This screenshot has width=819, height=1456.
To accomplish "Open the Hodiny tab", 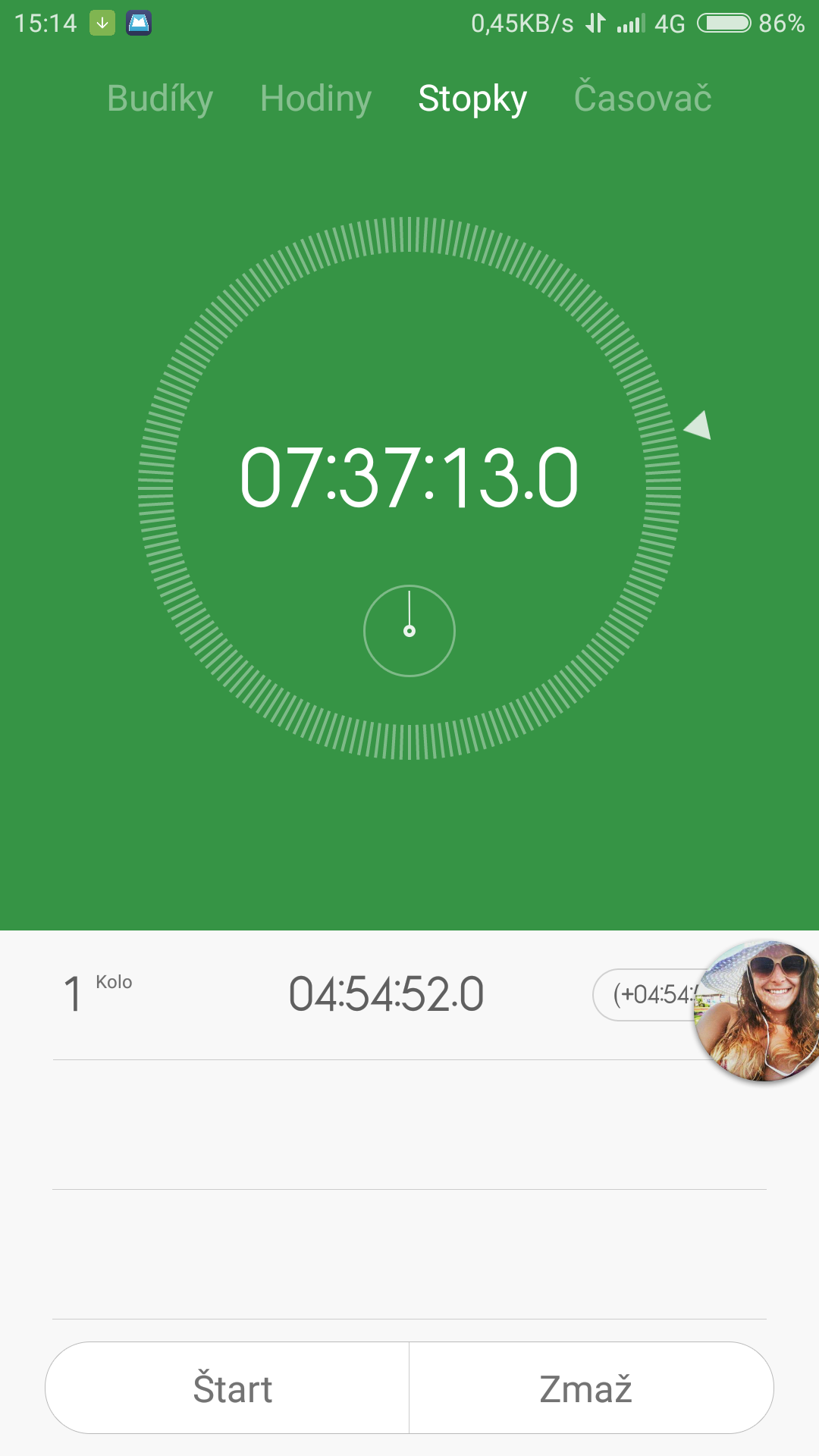I will coord(315,99).
